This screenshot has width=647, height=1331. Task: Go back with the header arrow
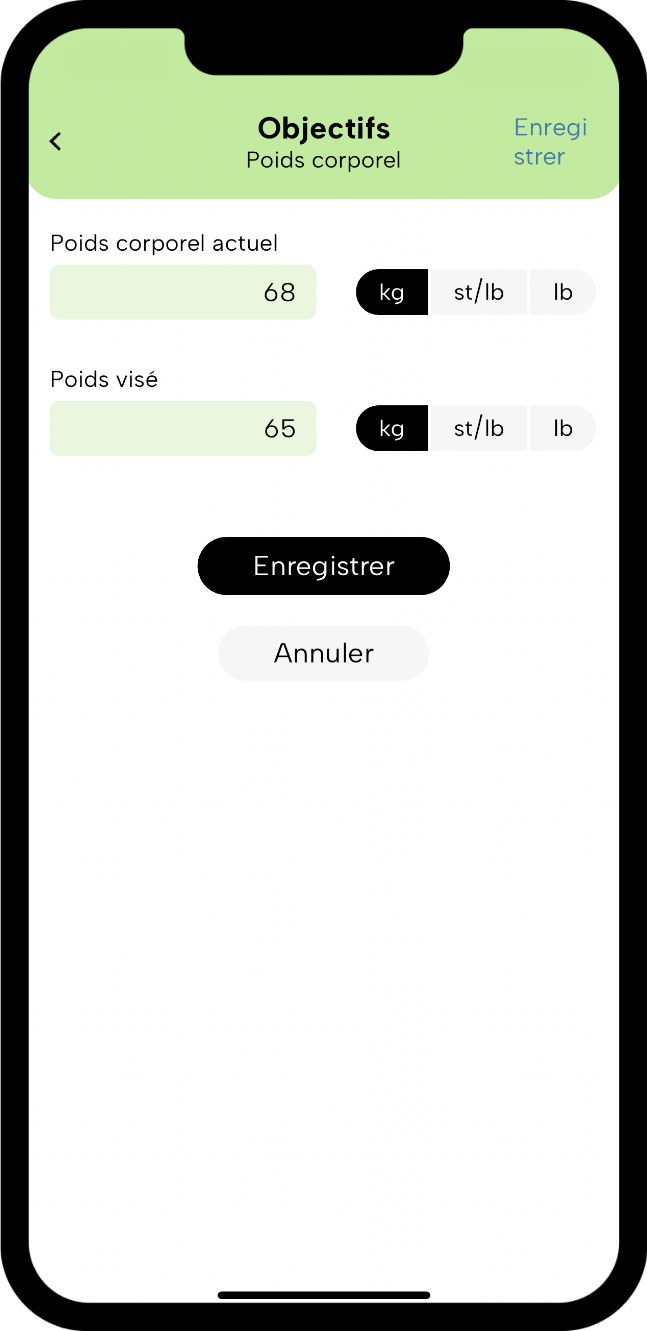click(56, 142)
